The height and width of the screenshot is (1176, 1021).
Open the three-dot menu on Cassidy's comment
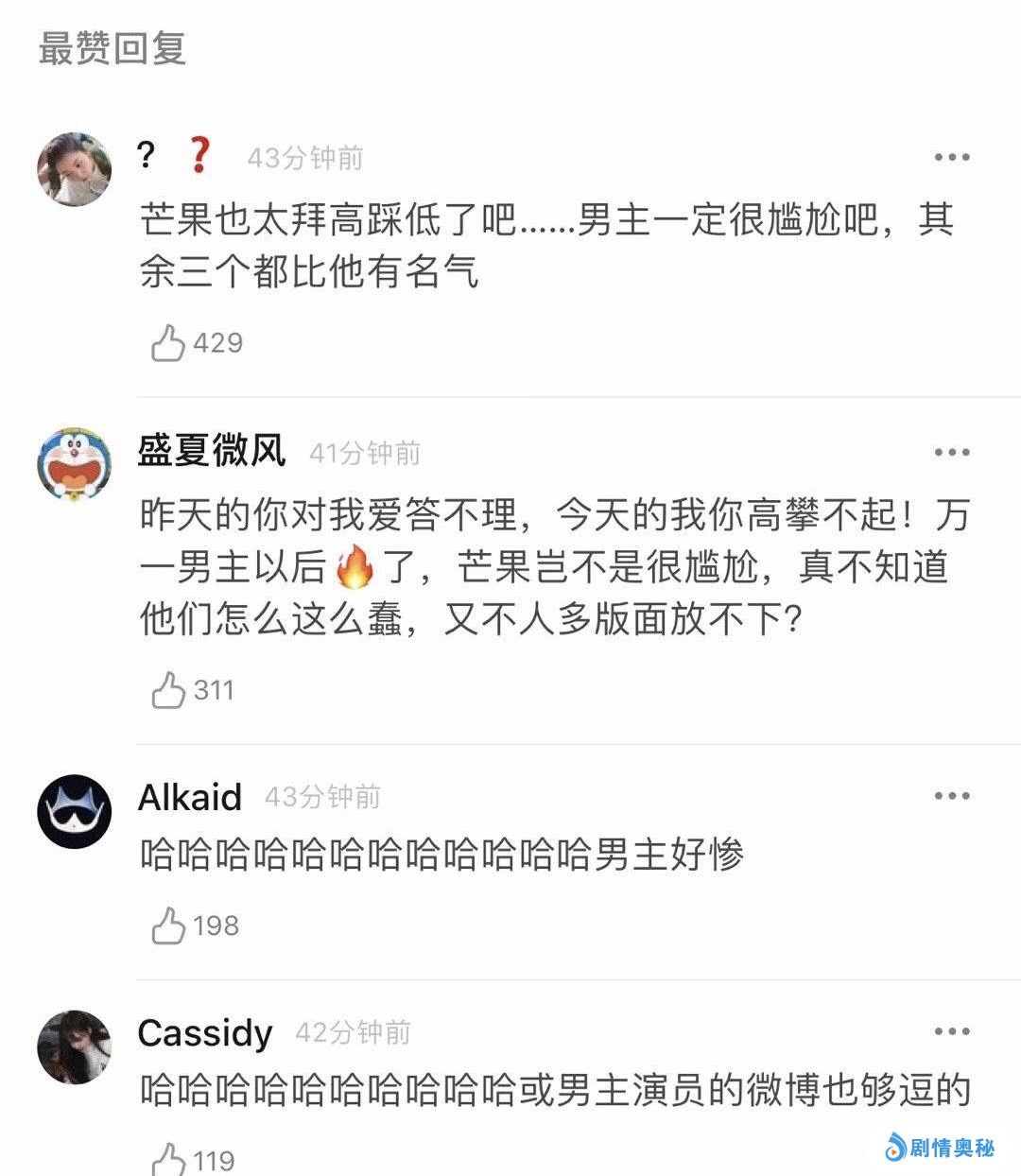coord(951,1032)
